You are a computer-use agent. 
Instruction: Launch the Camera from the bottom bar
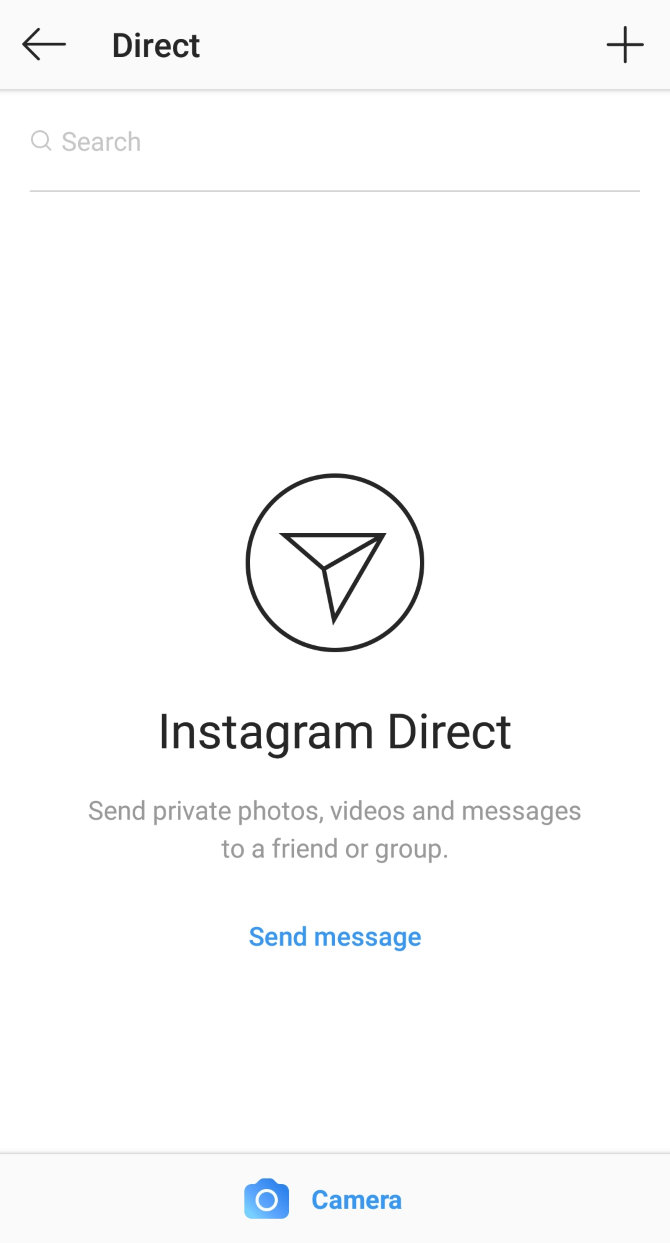(x=324, y=1199)
